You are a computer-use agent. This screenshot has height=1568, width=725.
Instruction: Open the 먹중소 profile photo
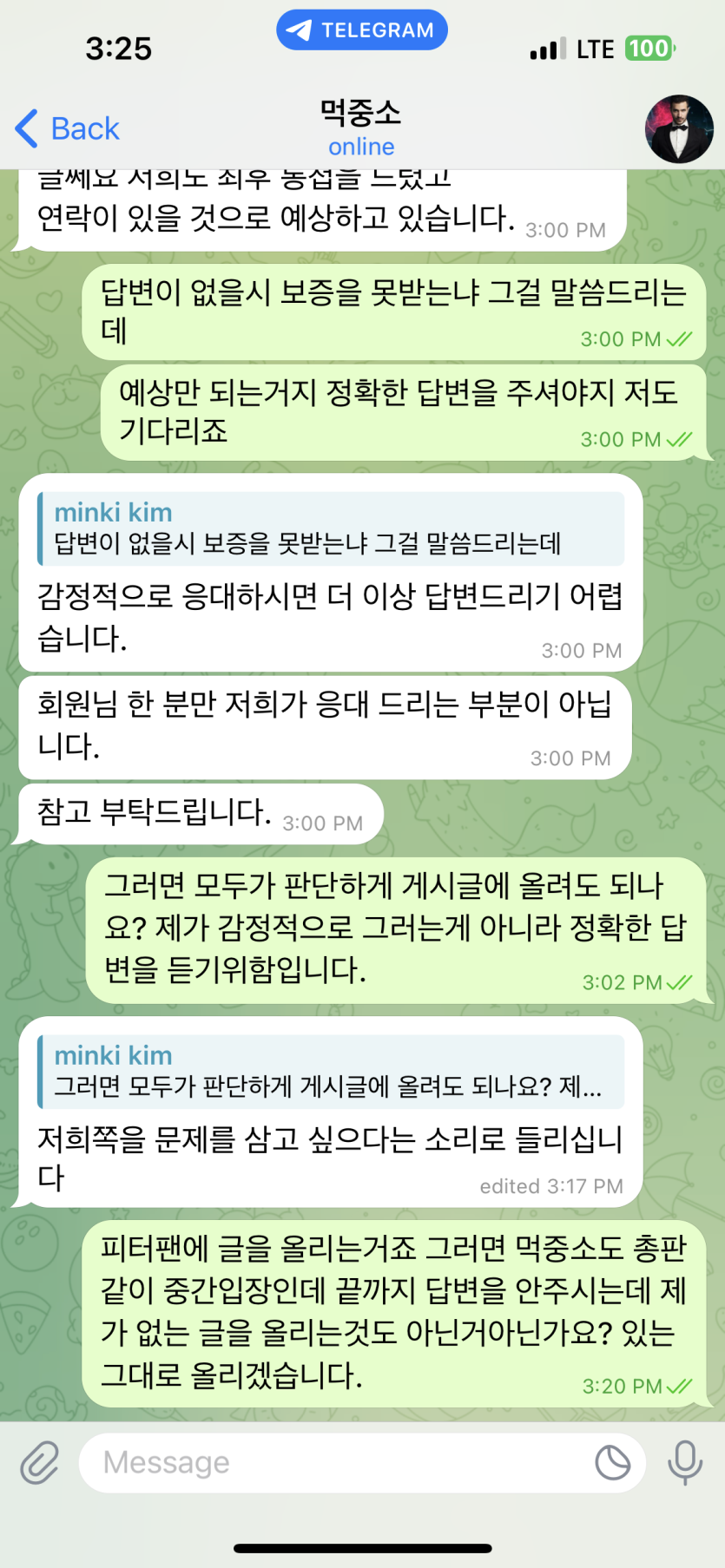[x=678, y=128]
